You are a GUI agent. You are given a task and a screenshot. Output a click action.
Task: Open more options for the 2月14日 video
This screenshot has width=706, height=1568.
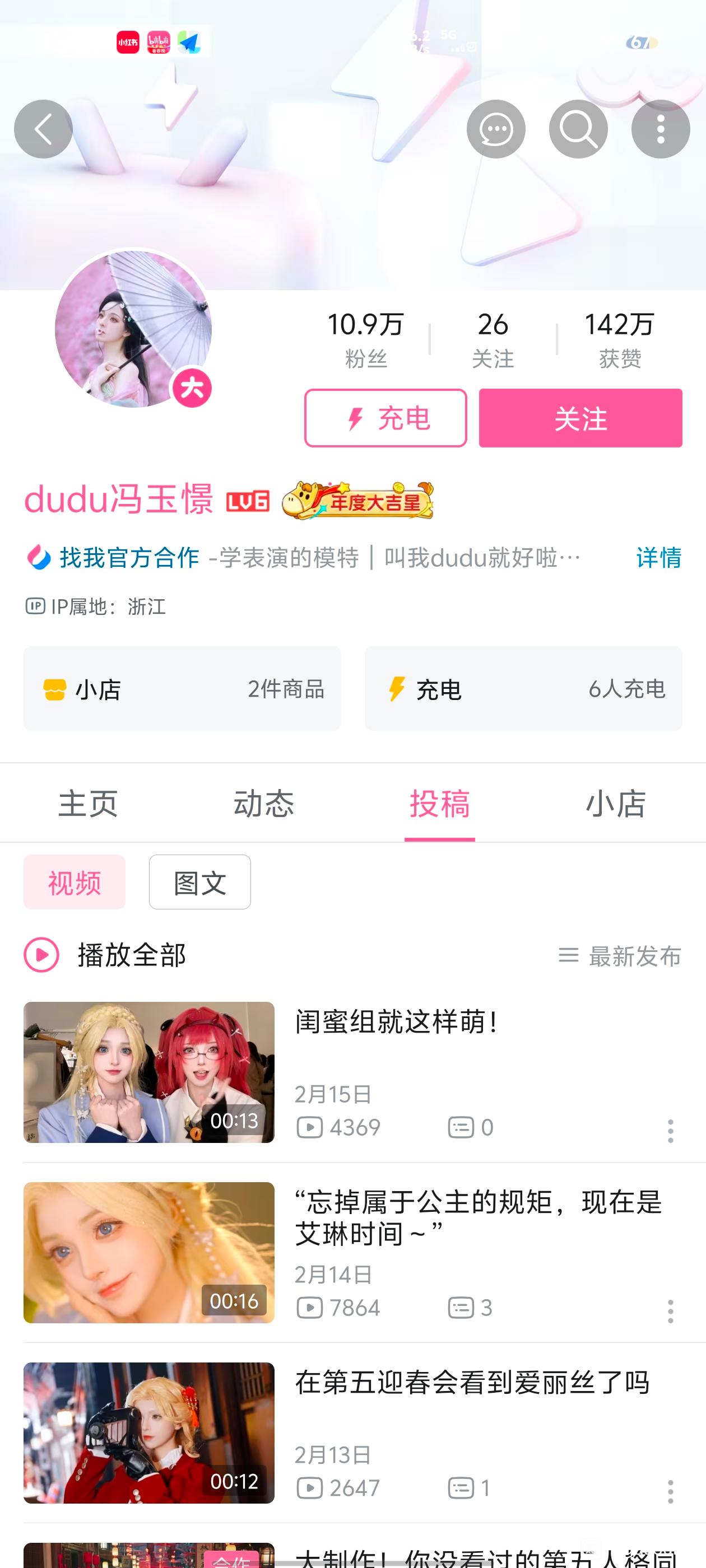pos(670,1311)
